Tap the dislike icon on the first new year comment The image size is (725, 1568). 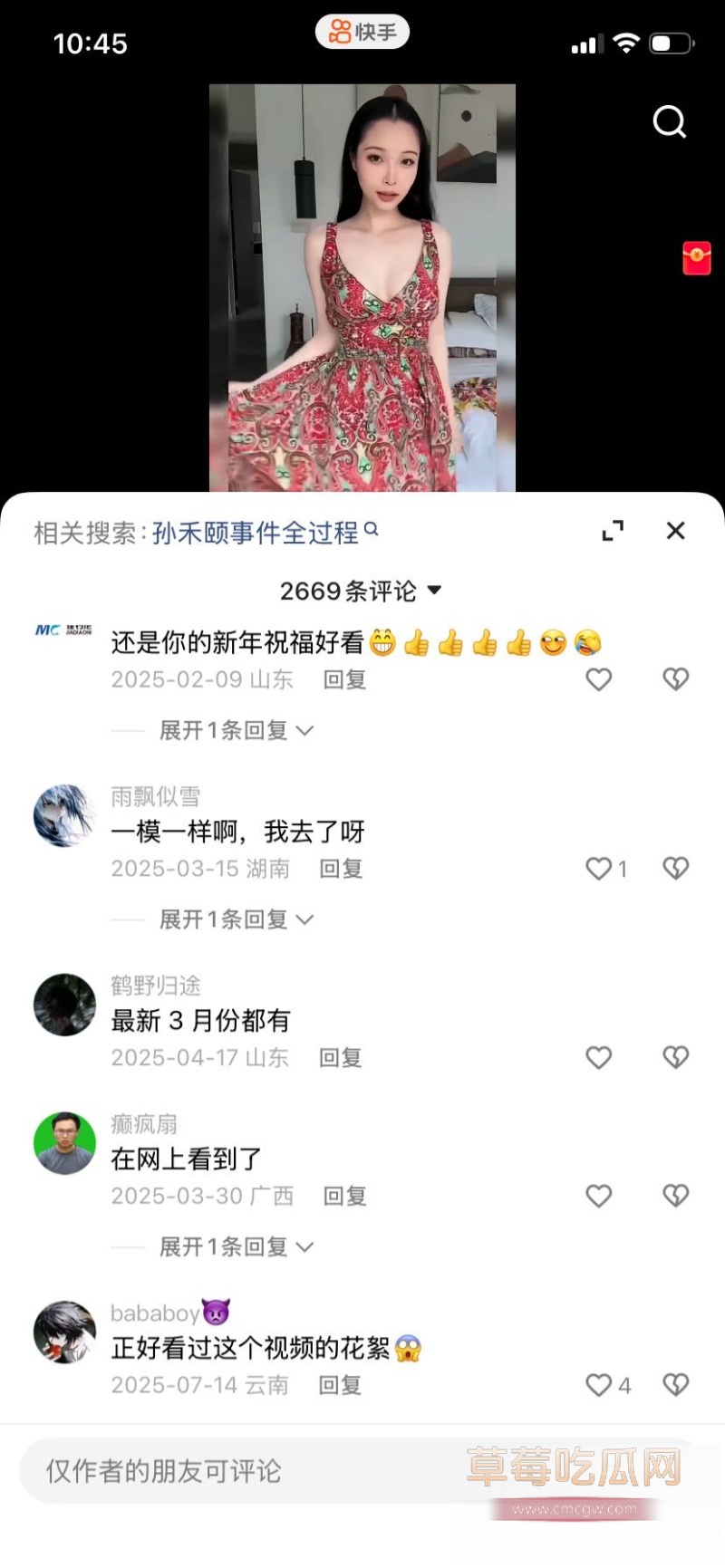674,678
